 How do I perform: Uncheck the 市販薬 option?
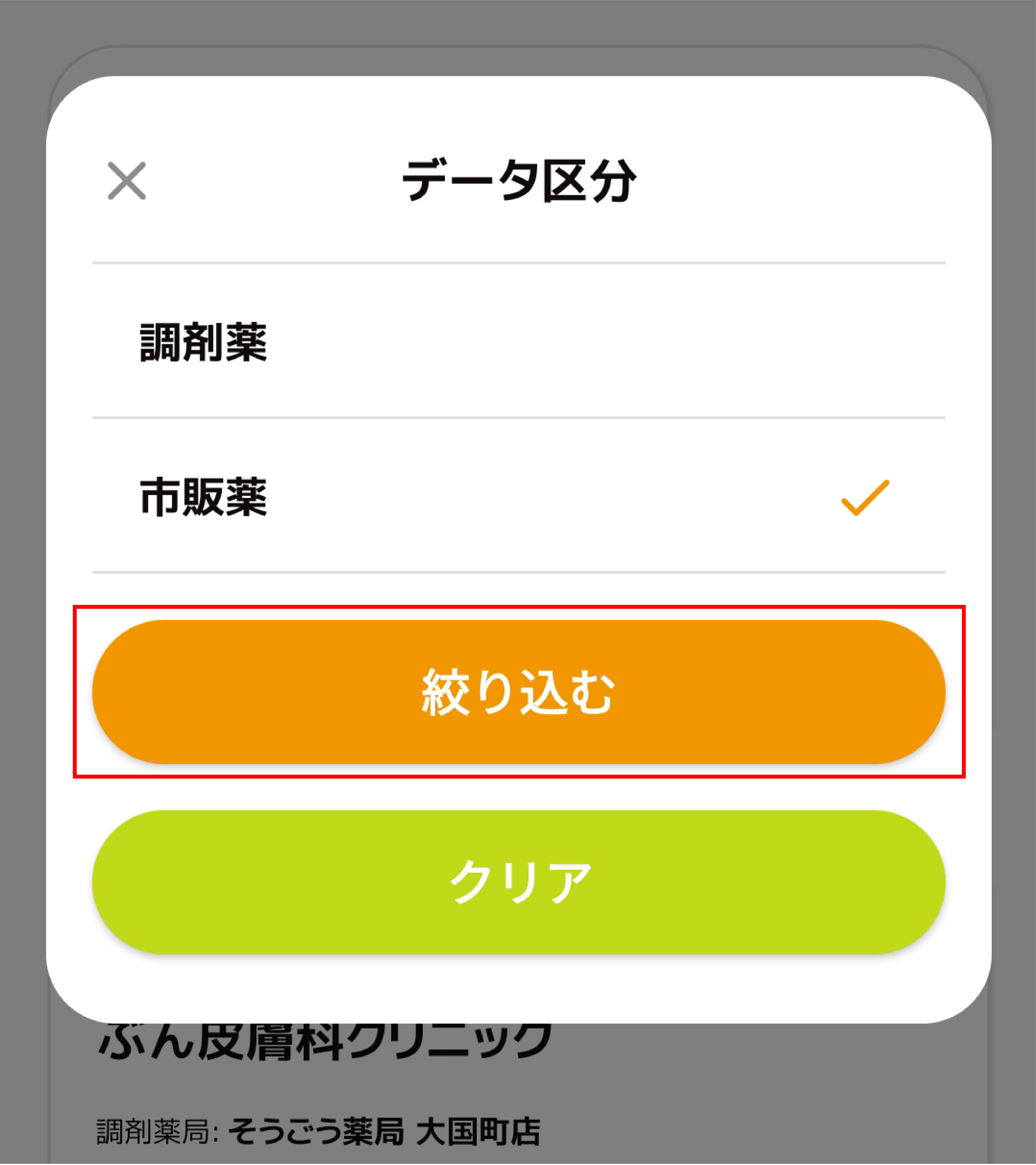[518, 496]
